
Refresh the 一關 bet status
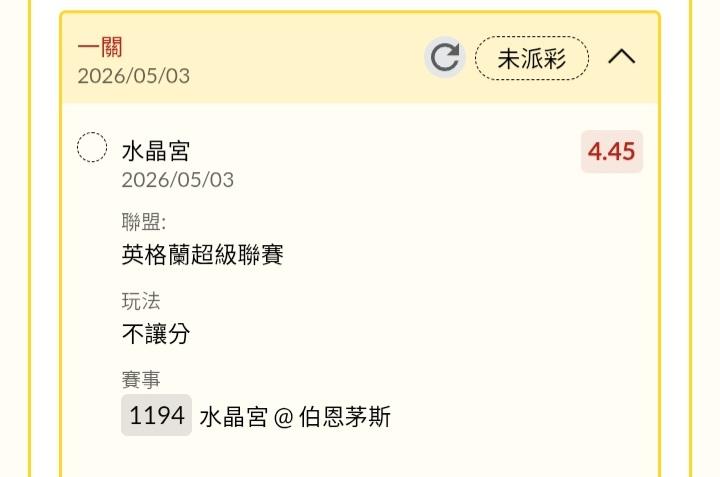(x=444, y=58)
